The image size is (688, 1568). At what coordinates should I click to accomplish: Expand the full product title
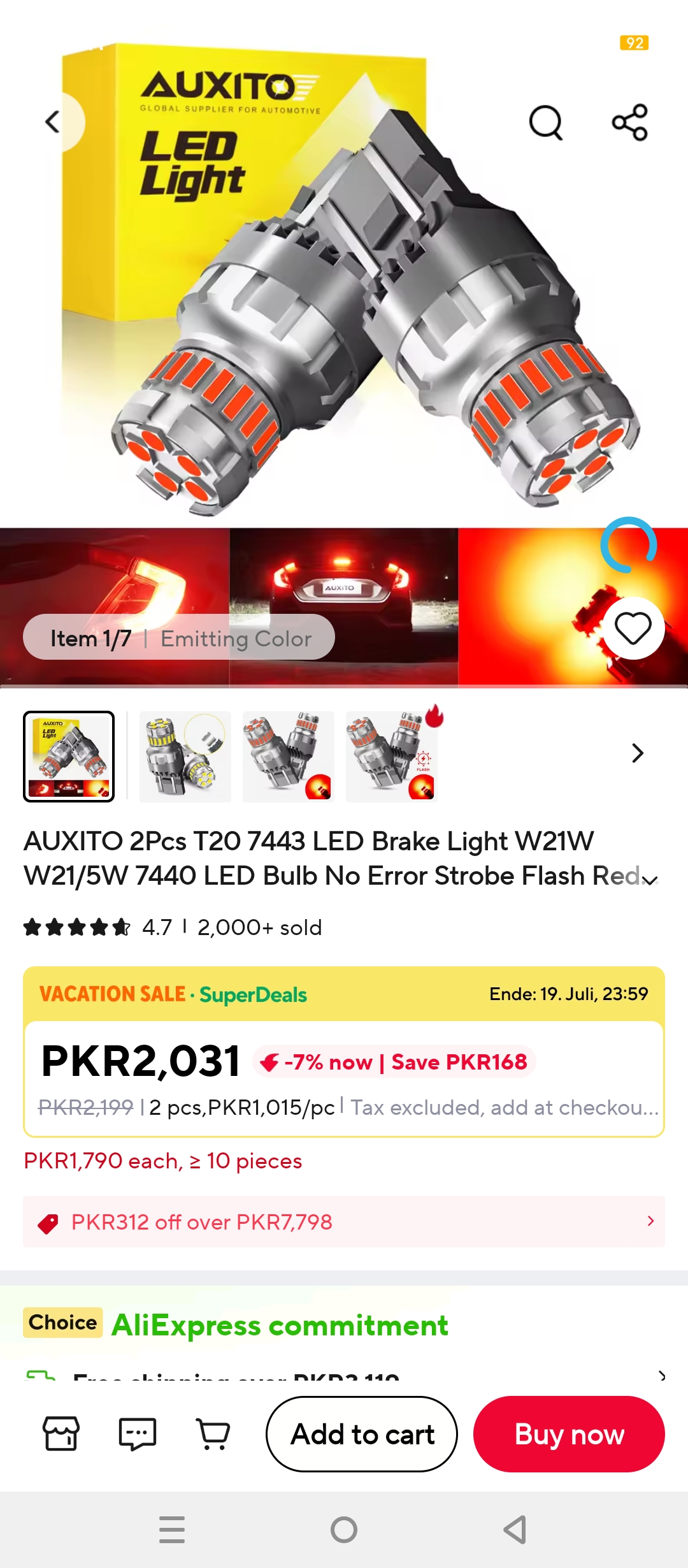650,880
